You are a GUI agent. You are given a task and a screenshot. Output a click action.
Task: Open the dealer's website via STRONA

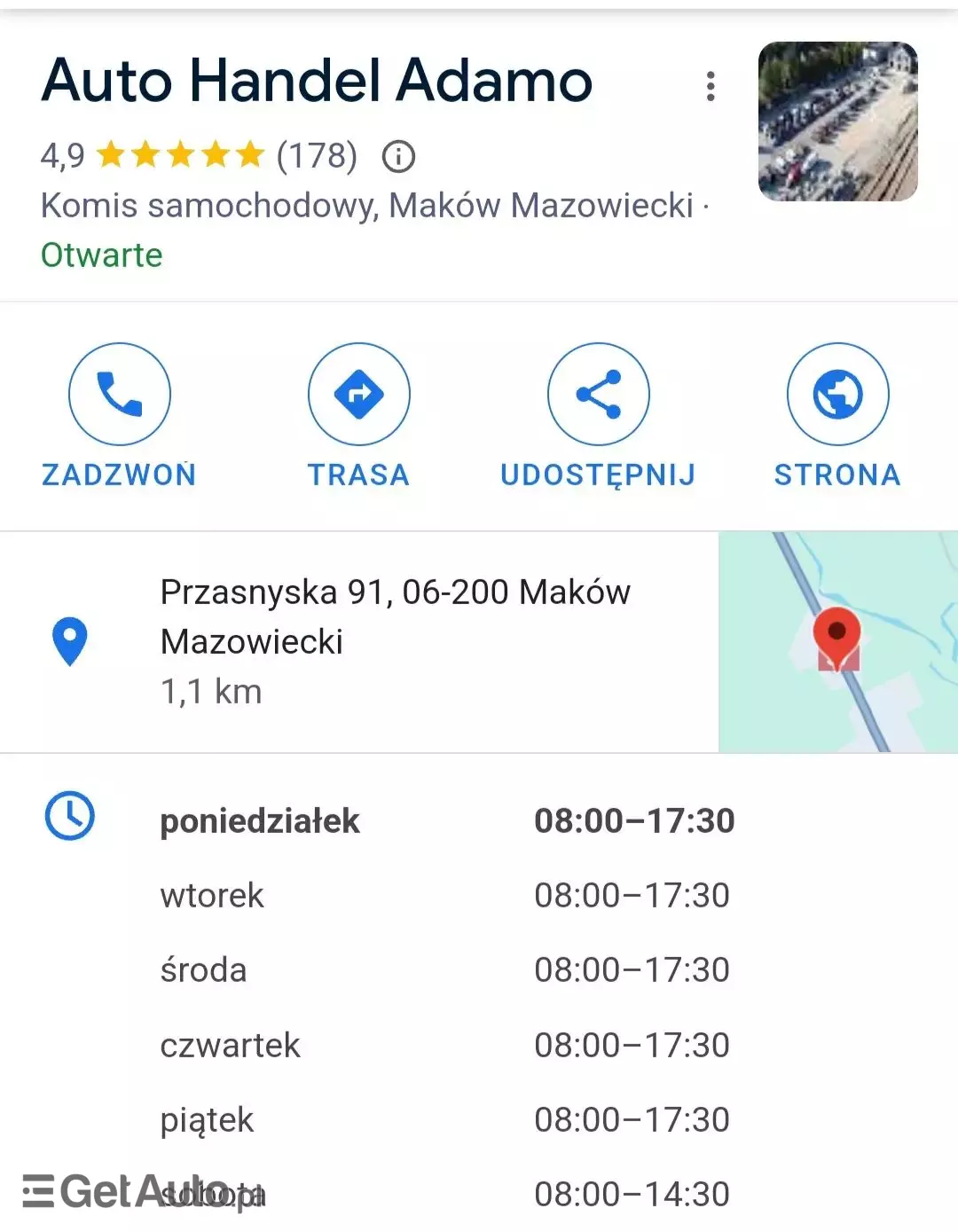tap(837, 394)
